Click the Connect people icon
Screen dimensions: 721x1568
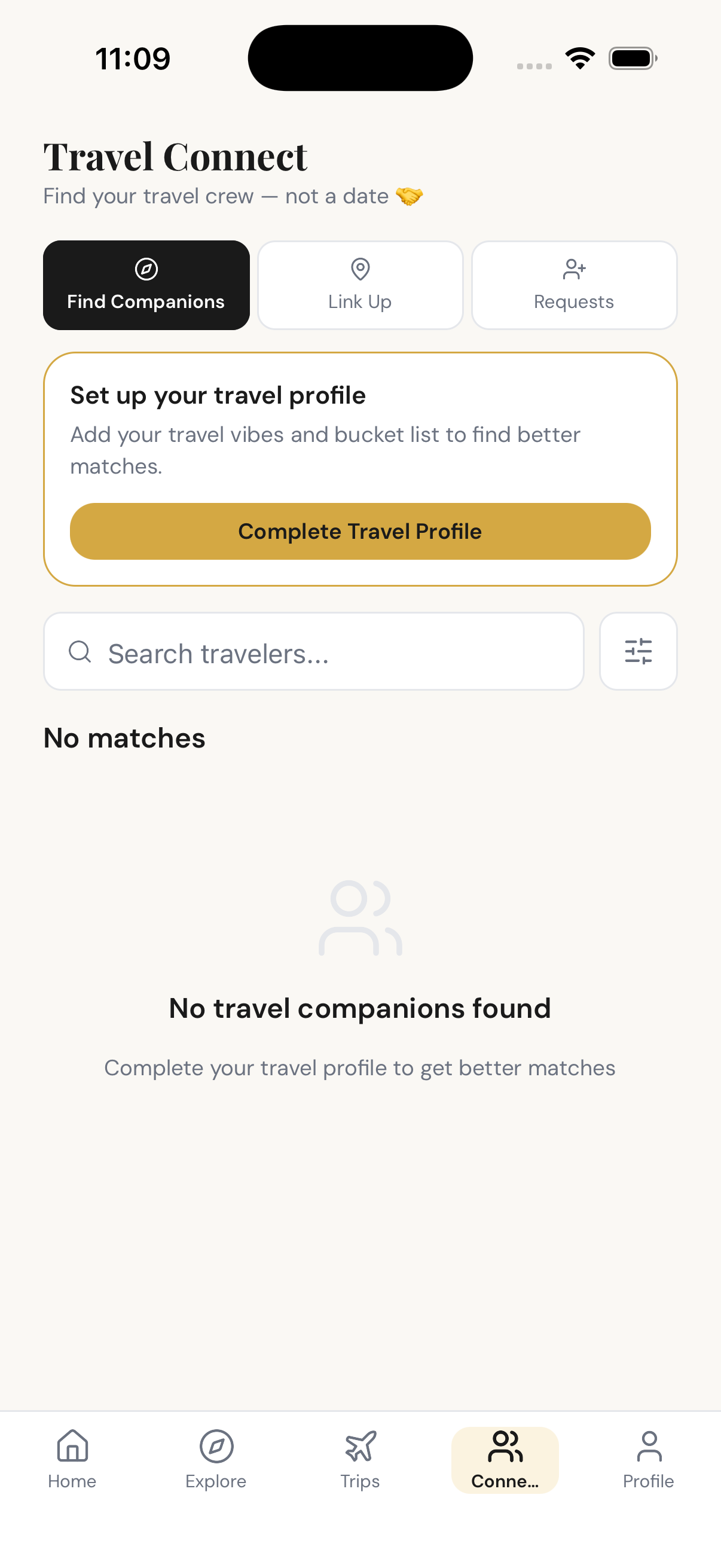[x=505, y=1451]
